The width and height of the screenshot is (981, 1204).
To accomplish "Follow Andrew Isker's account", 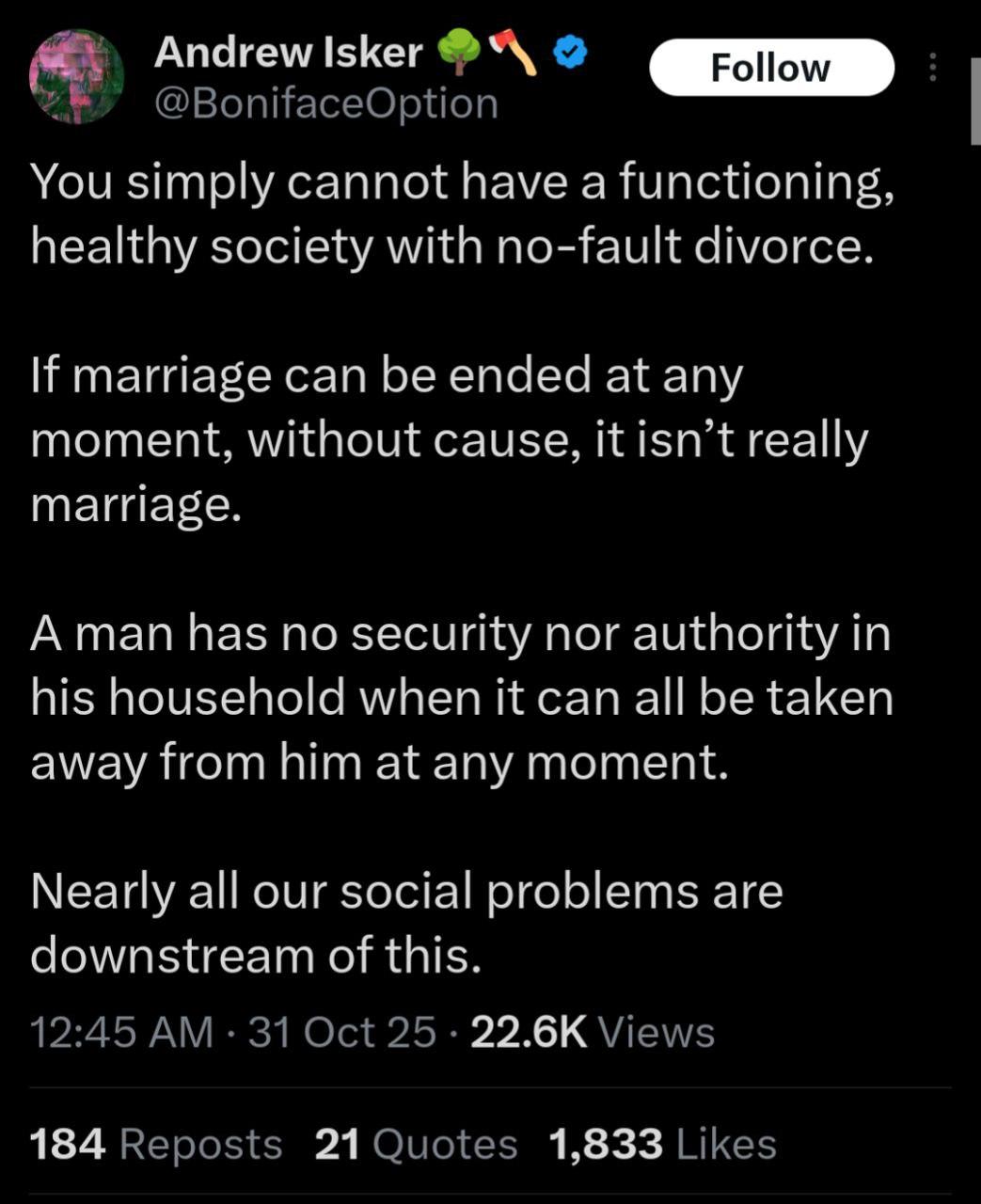I will [770, 68].
